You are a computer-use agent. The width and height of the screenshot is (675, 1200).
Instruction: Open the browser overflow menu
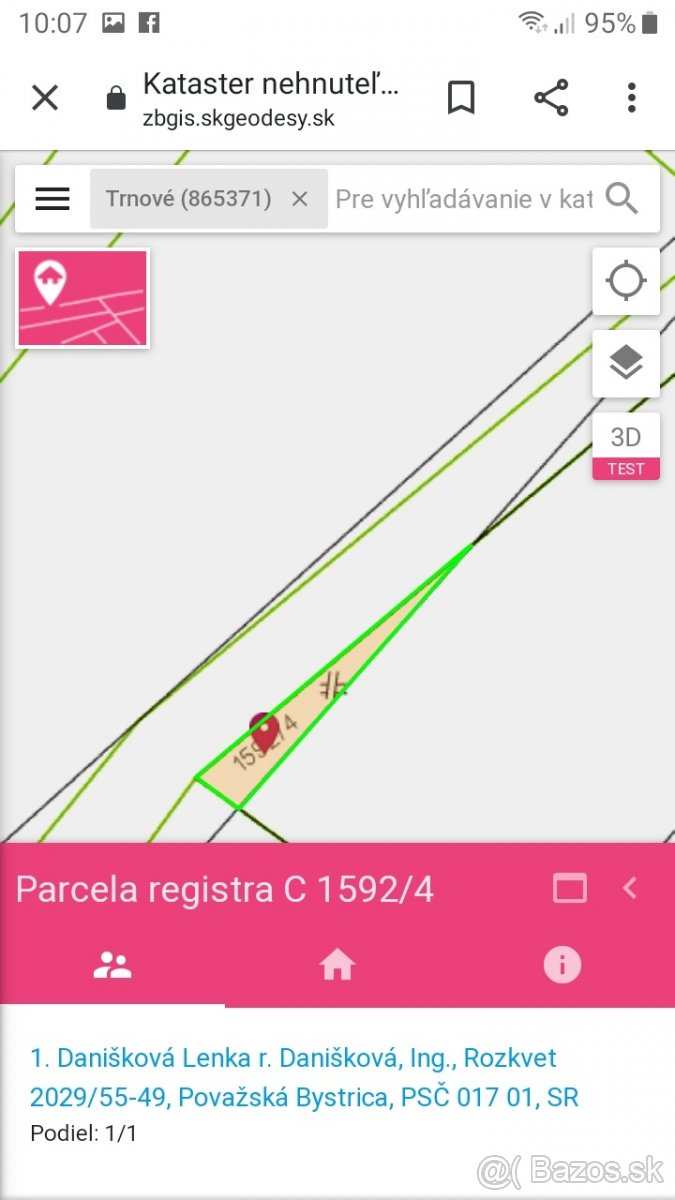631,98
